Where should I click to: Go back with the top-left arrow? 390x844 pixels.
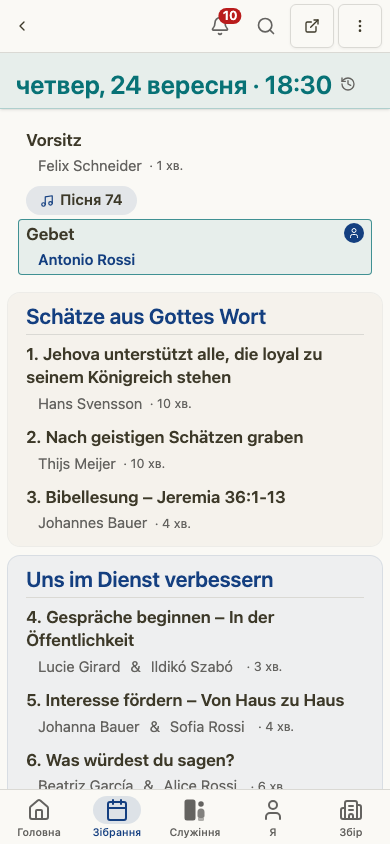tap(22, 26)
